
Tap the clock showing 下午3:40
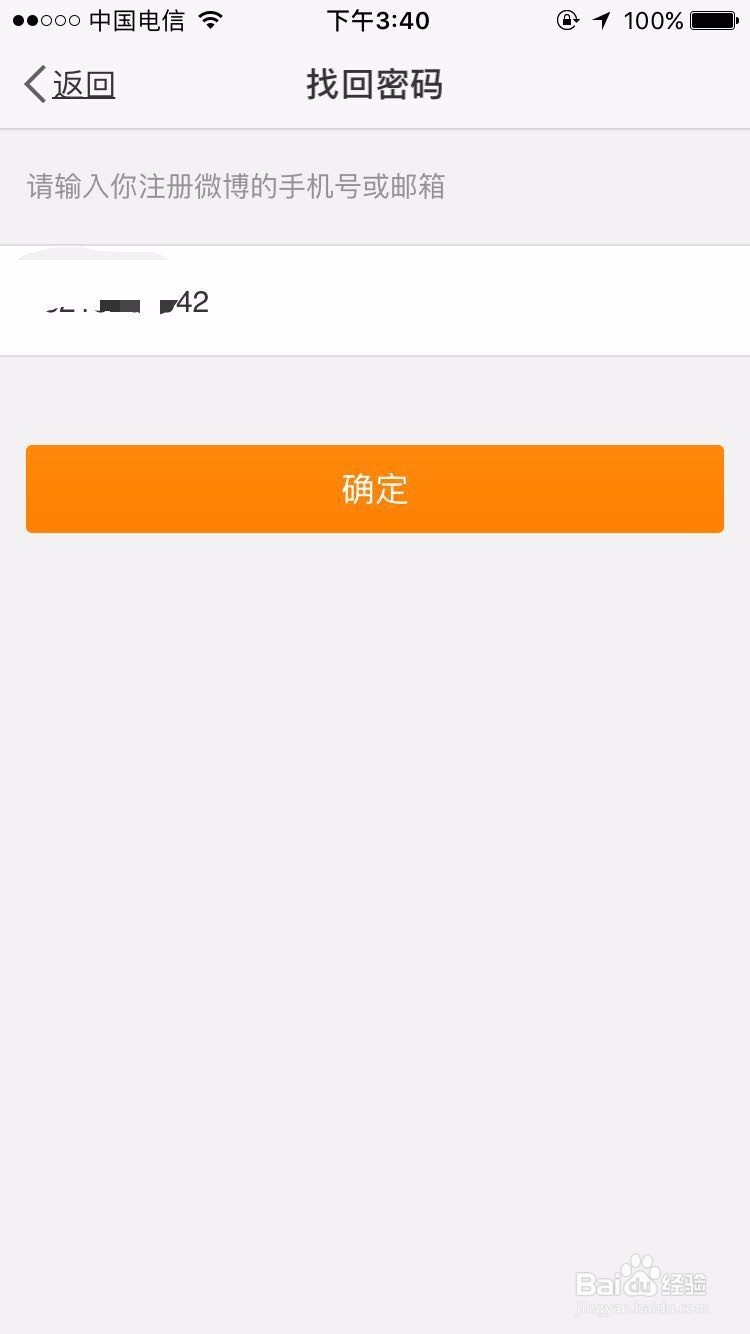pyautogui.click(x=377, y=20)
